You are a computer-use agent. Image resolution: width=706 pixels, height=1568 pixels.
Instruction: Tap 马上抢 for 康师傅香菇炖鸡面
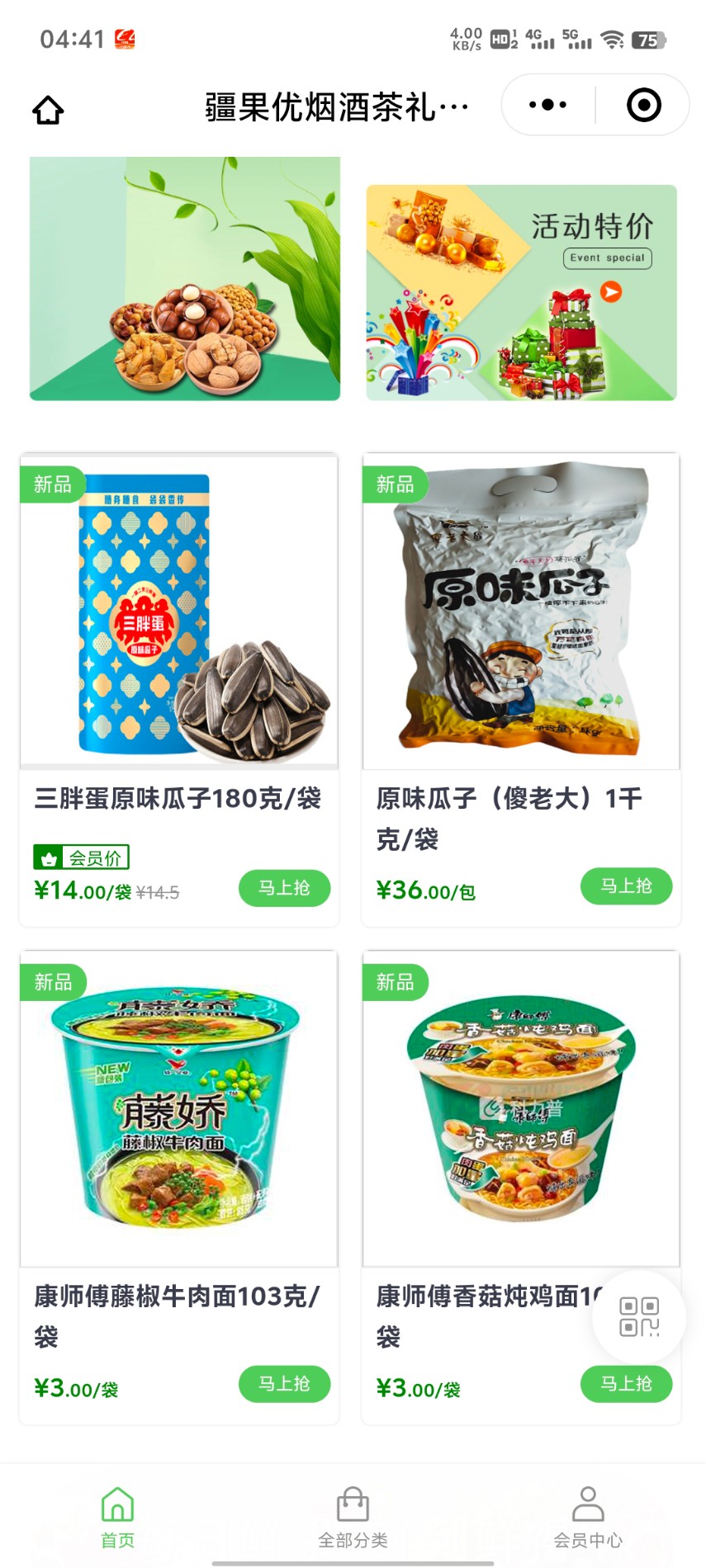[626, 1384]
